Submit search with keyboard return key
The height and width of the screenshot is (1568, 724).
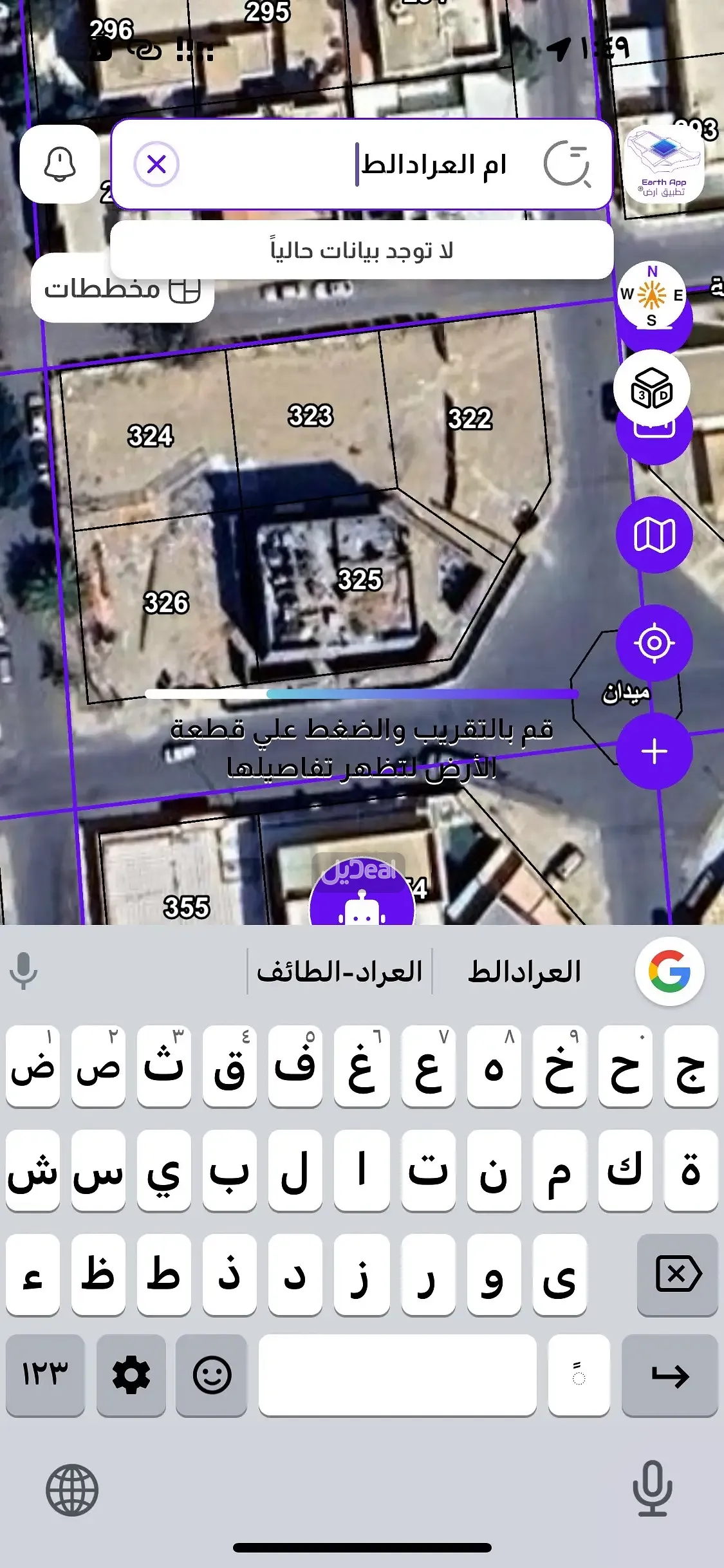[x=669, y=1376]
